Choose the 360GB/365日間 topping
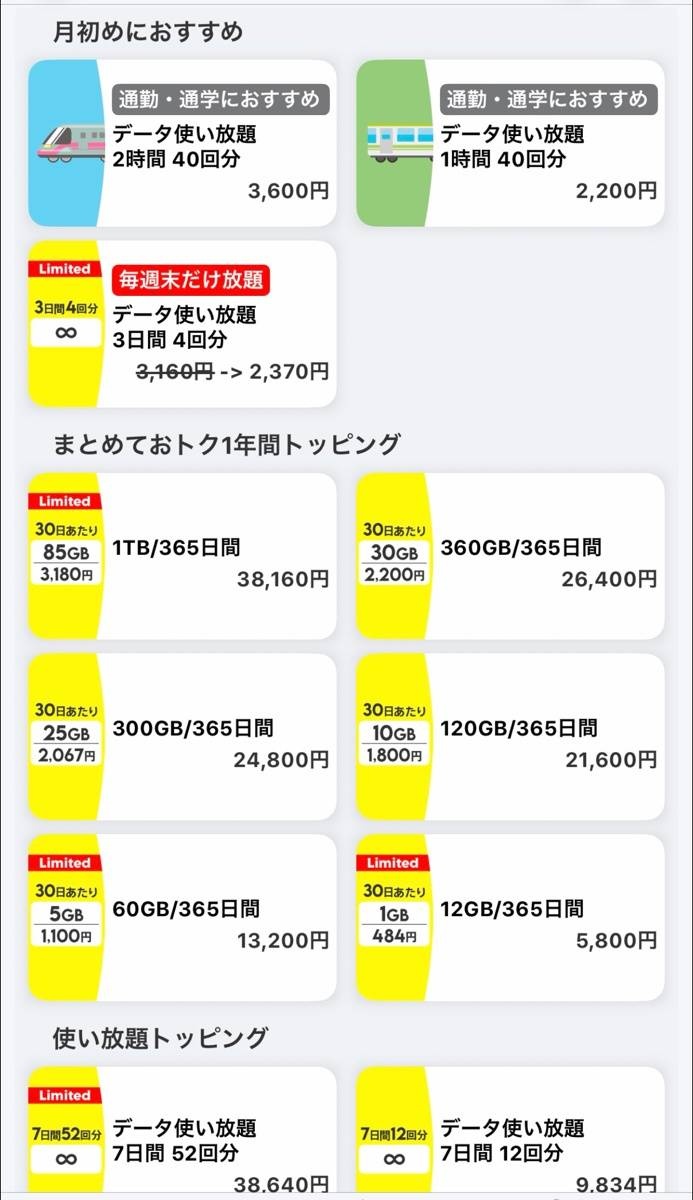This screenshot has width=693, height=1200. (510, 556)
